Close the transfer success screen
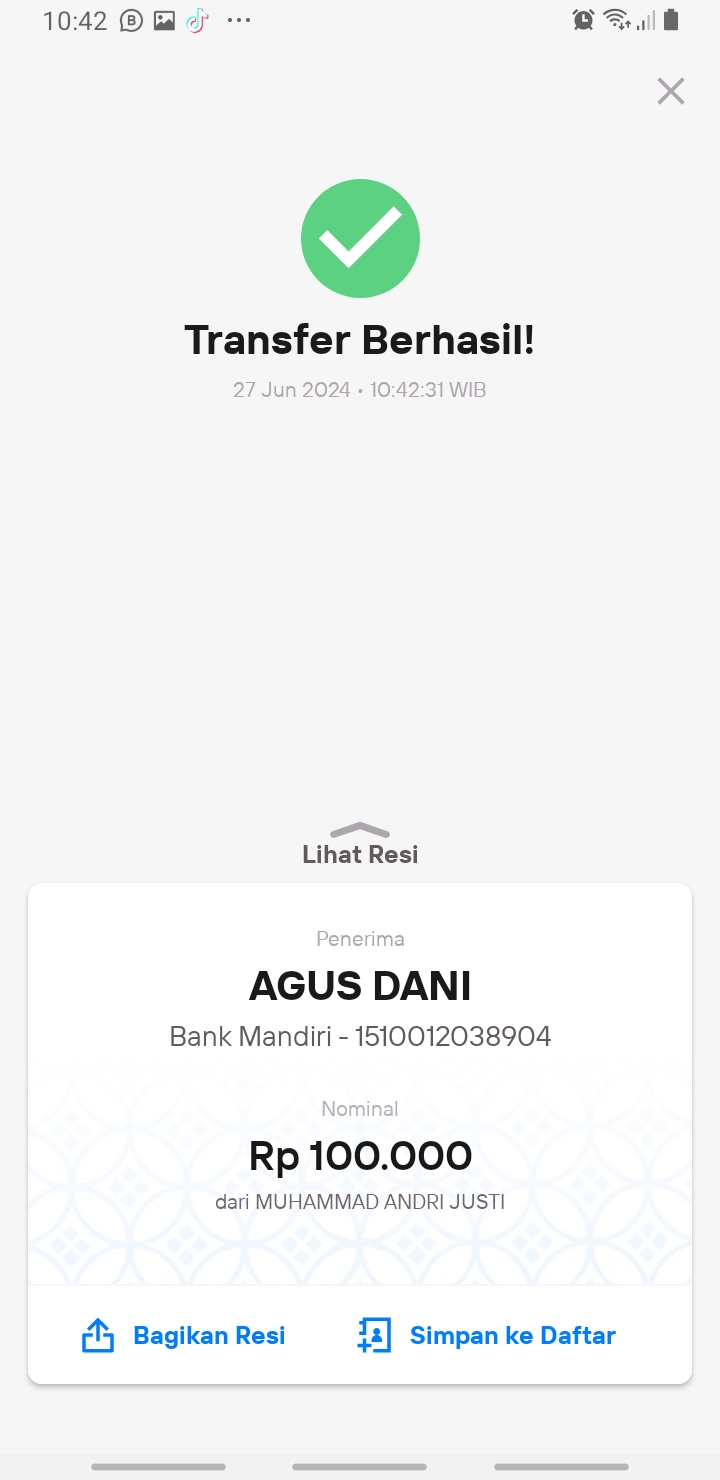The height and width of the screenshot is (1480, 720). (x=670, y=91)
